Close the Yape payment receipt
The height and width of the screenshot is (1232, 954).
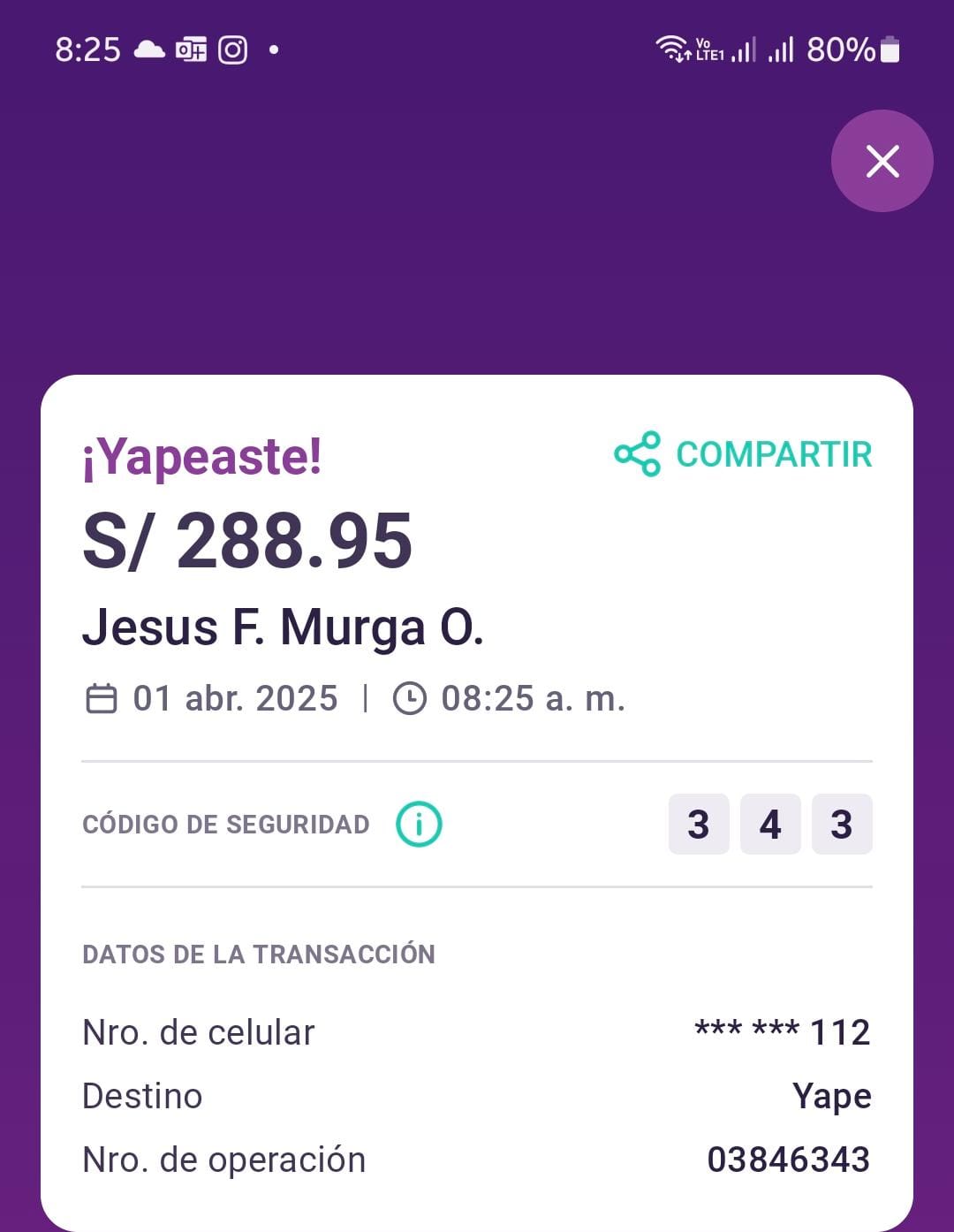(882, 161)
